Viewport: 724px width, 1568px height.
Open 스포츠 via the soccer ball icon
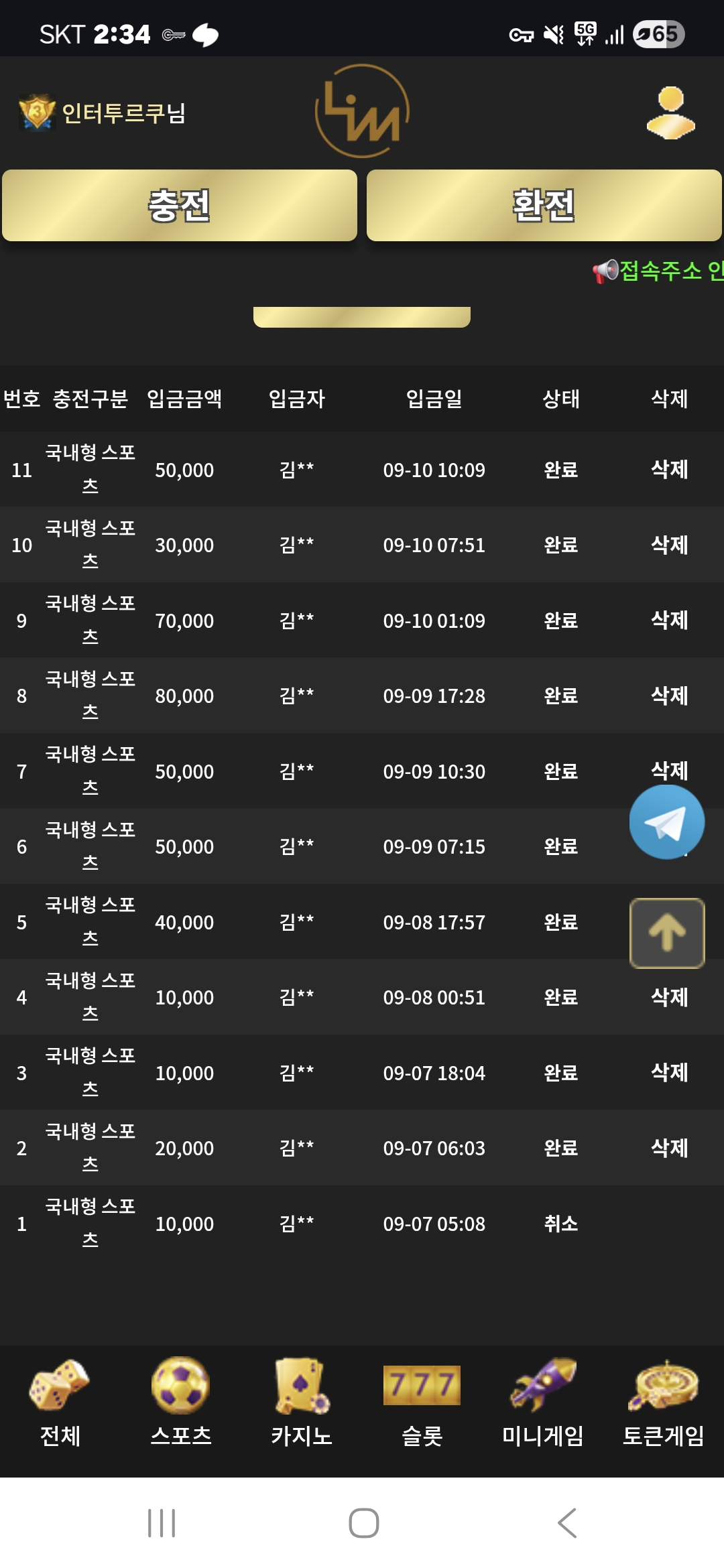(x=181, y=1390)
